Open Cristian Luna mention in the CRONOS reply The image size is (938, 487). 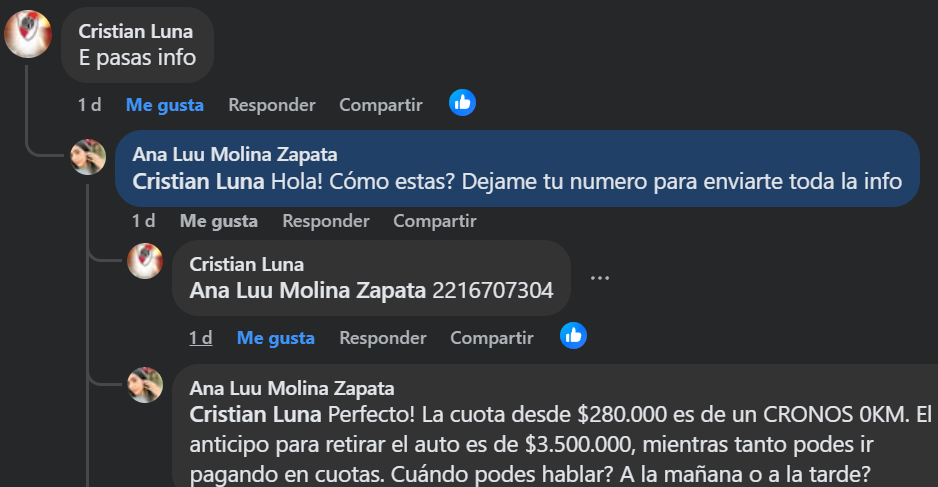(256, 414)
